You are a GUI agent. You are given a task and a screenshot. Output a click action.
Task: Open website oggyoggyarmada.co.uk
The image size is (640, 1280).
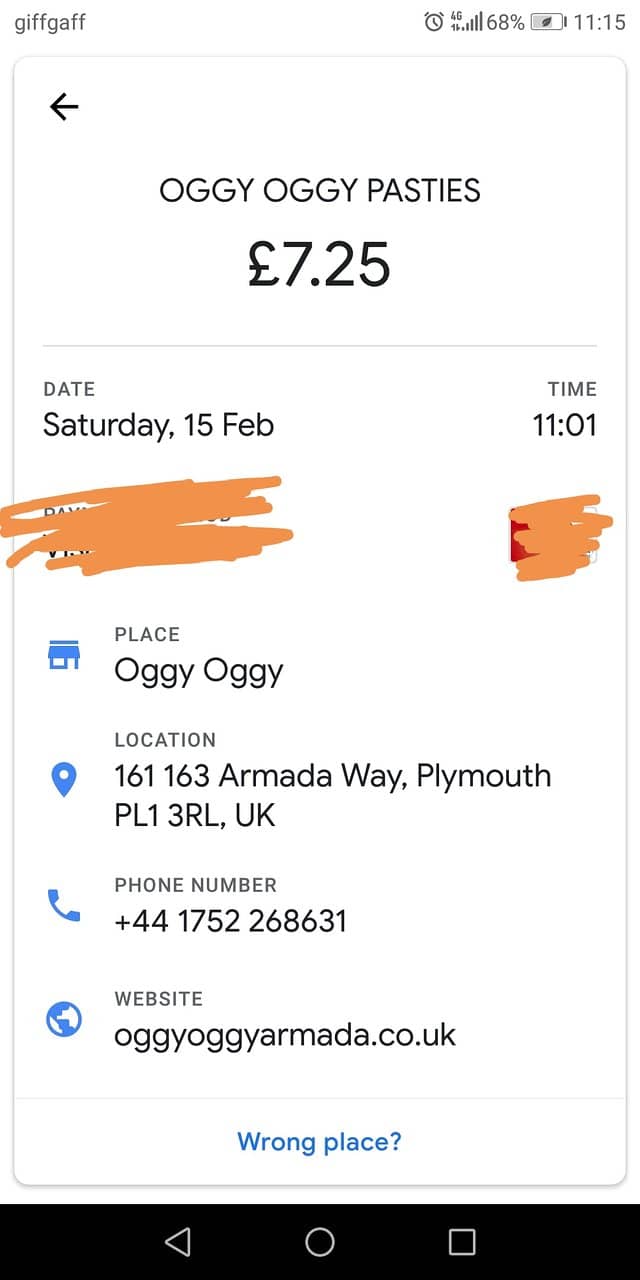coord(285,1033)
